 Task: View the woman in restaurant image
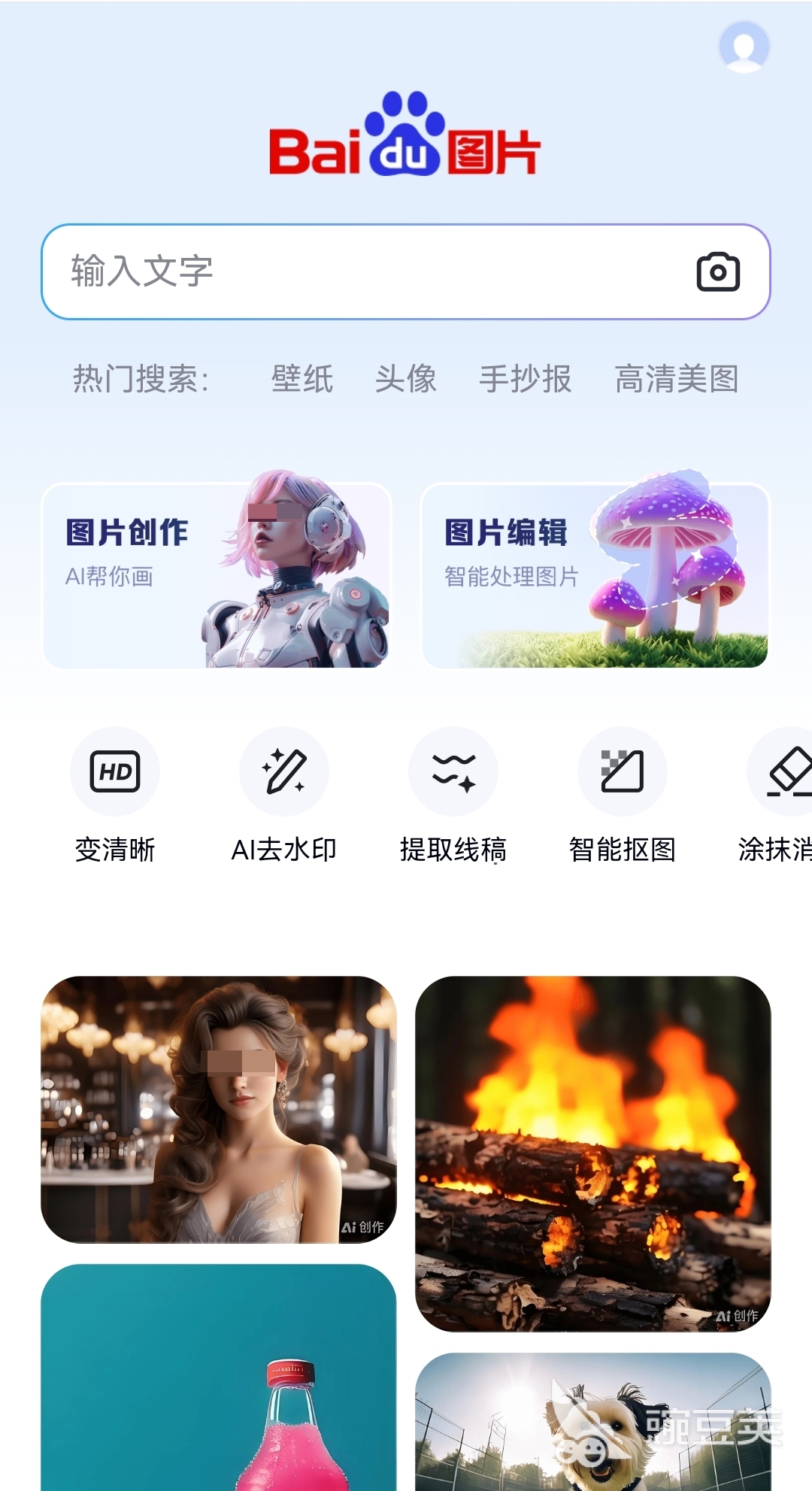pyautogui.click(x=218, y=1109)
